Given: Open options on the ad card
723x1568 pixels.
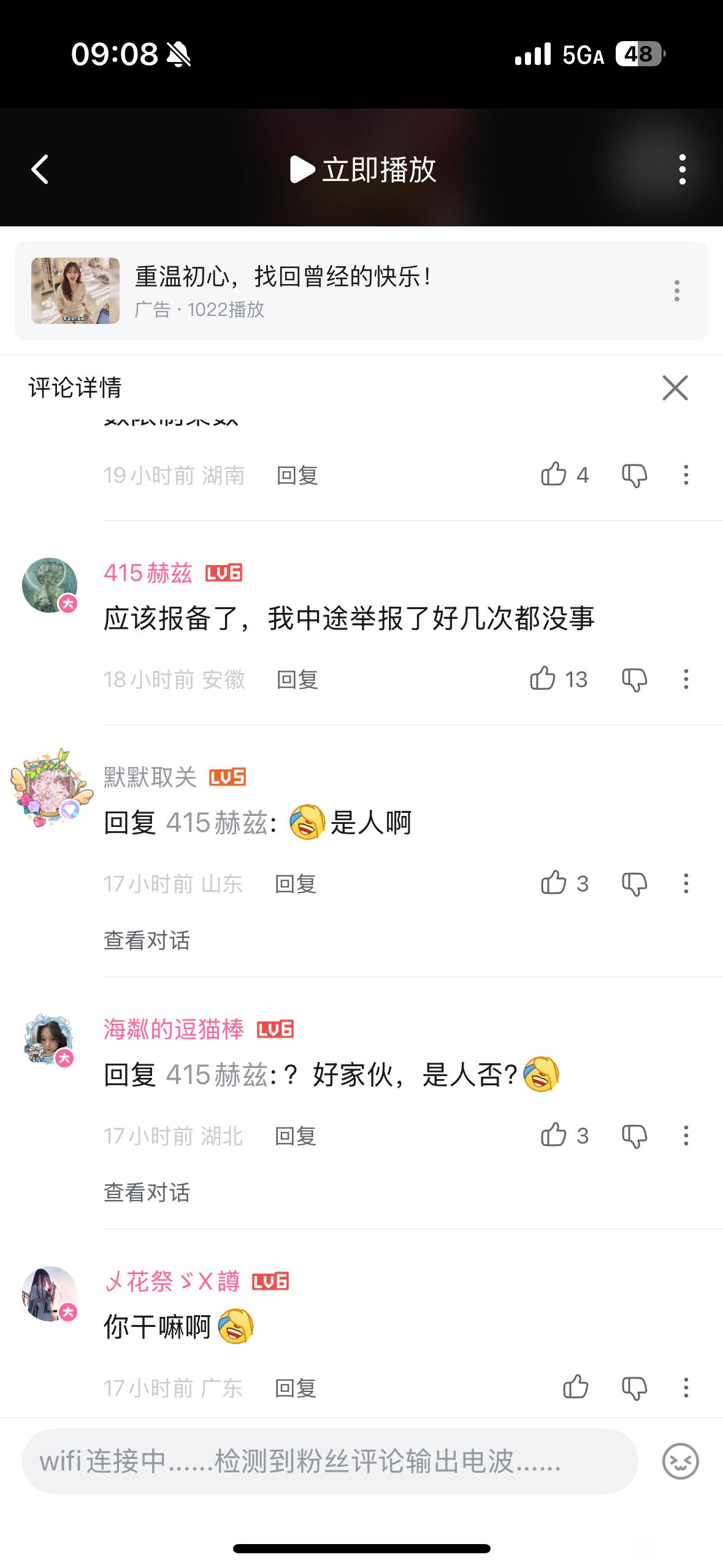Looking at the screenshot, I should 677,291.
